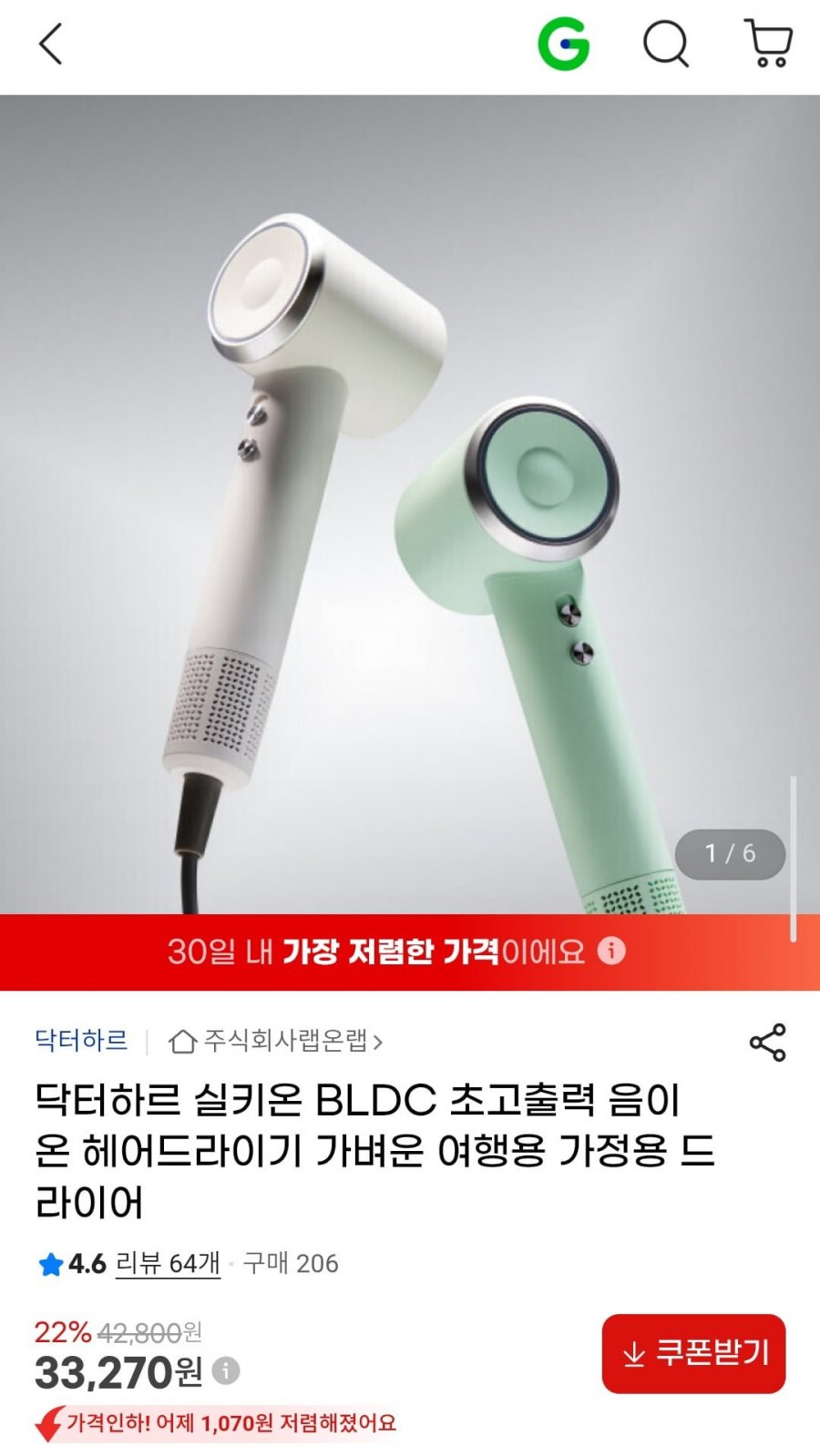Image resolution: width=820 pixels, height=1456 pixels.
Task: Open the shopping cart
Action: pyautogui.click(x=769, y=44)
